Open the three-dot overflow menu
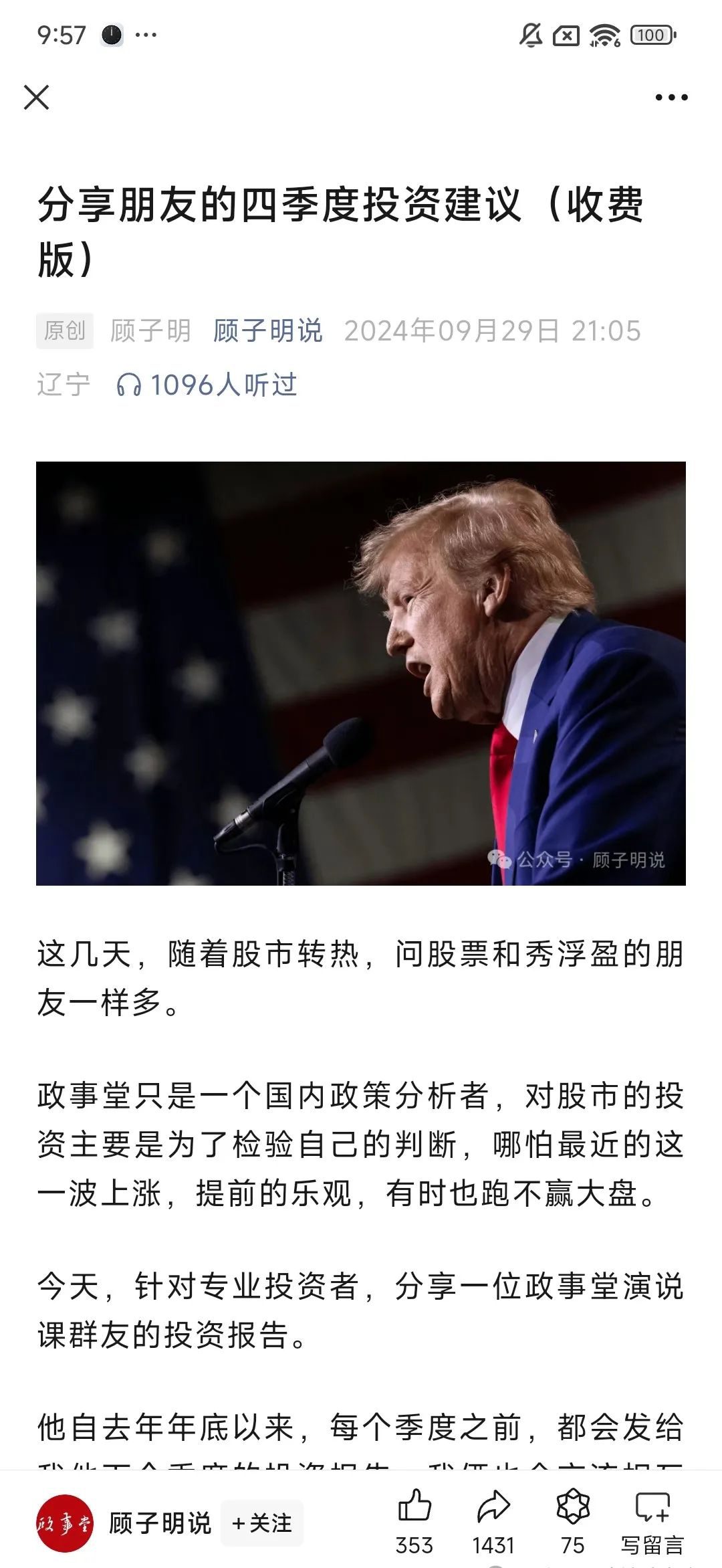Screen dimensions: 722x1568 671,98
